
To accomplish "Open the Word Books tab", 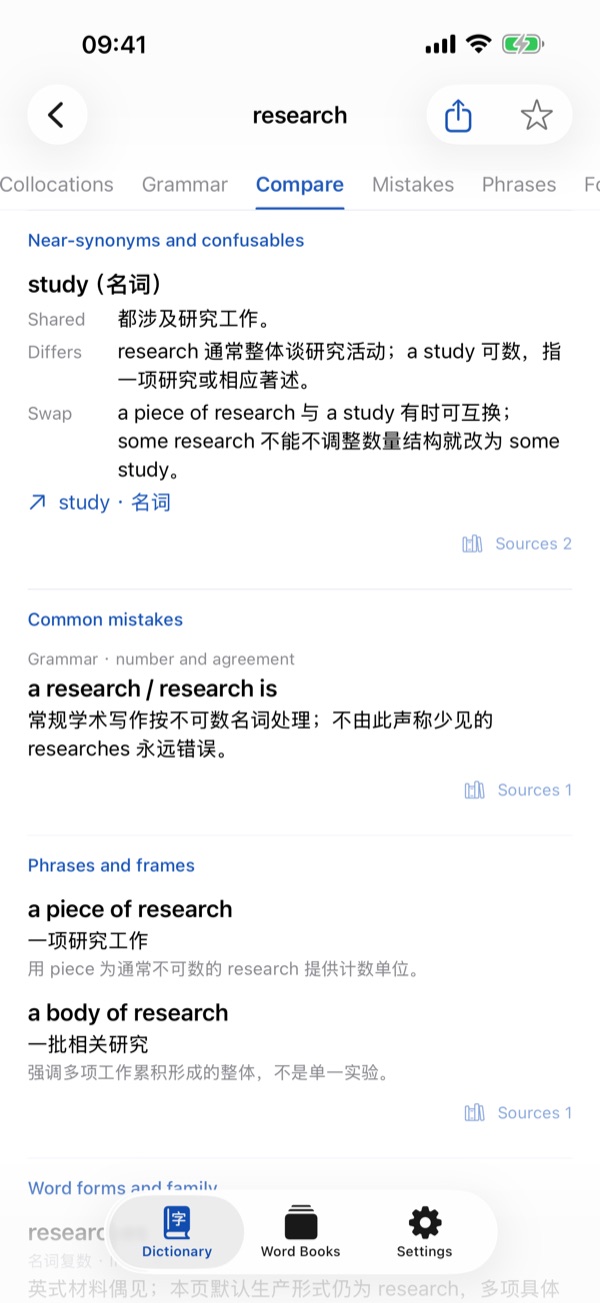I will 301,1232.
